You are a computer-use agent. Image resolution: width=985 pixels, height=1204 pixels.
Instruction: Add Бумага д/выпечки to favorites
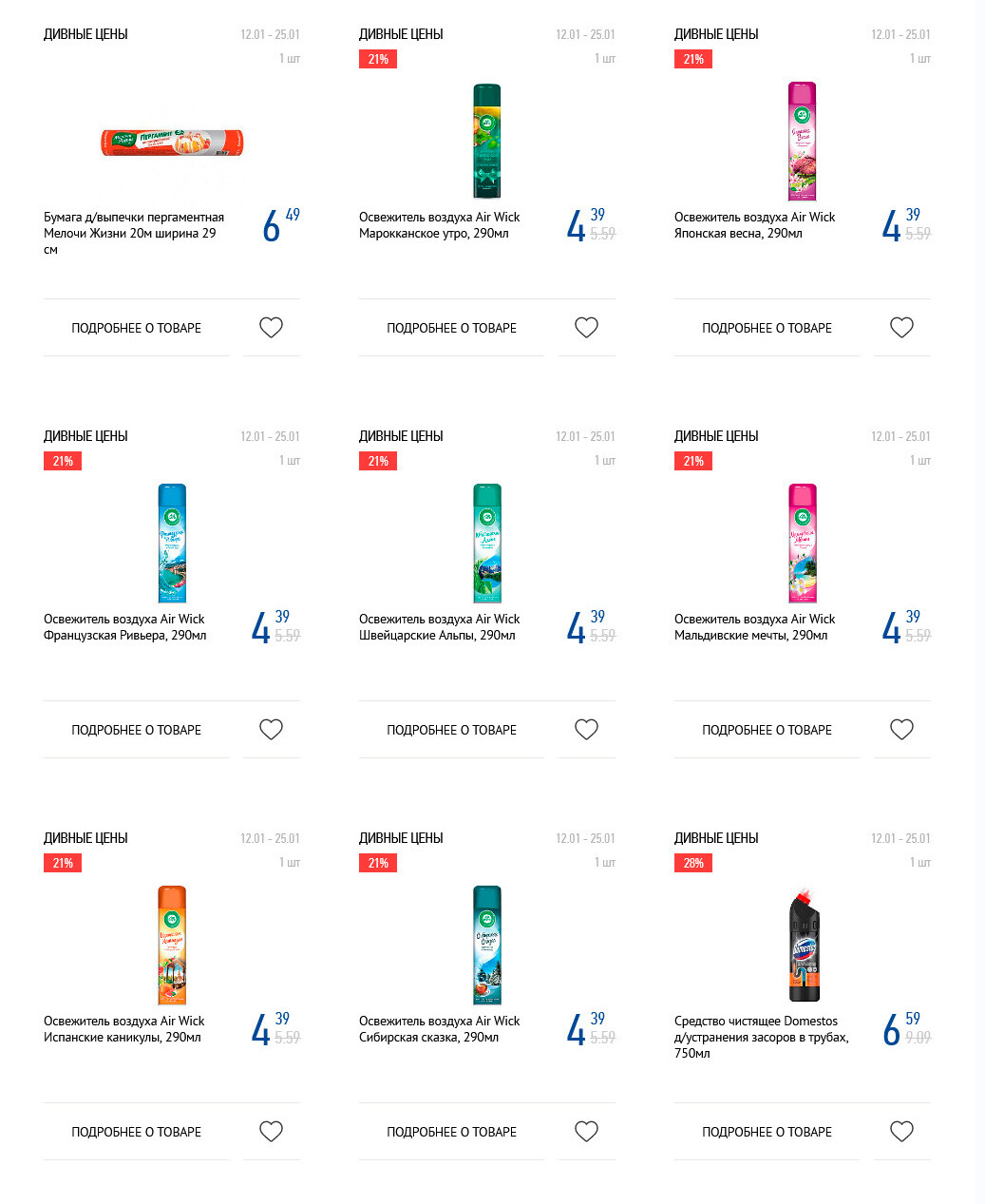pyautogui.click(x=271, y=328)
